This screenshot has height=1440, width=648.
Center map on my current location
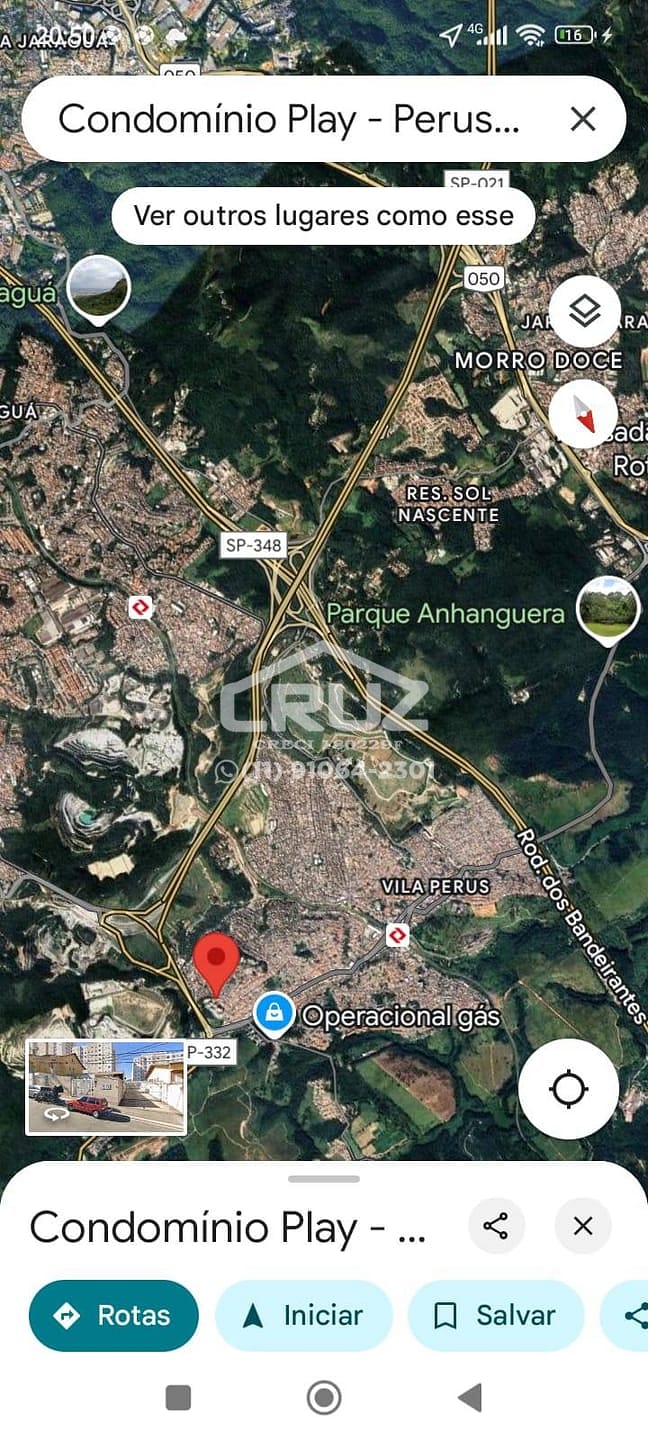[568, 1089]
